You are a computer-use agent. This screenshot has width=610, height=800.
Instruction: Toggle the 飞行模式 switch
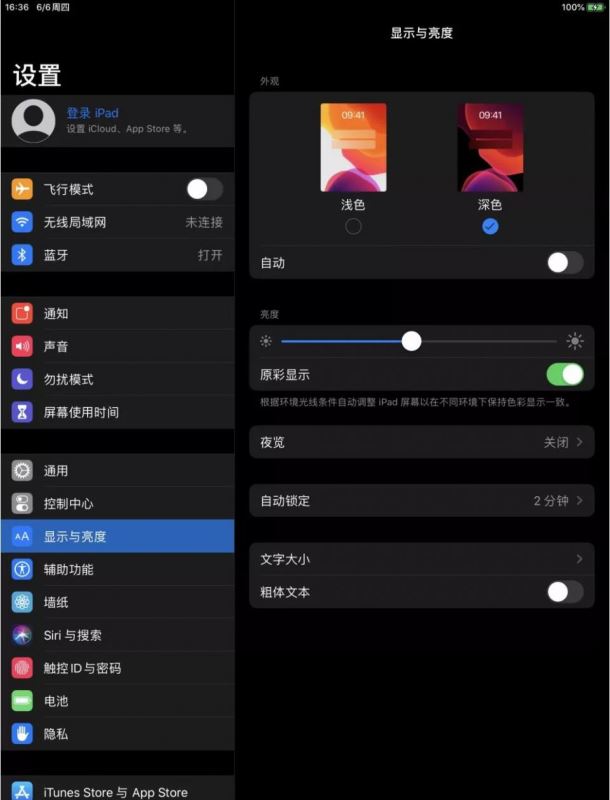(x=204, y=189)
